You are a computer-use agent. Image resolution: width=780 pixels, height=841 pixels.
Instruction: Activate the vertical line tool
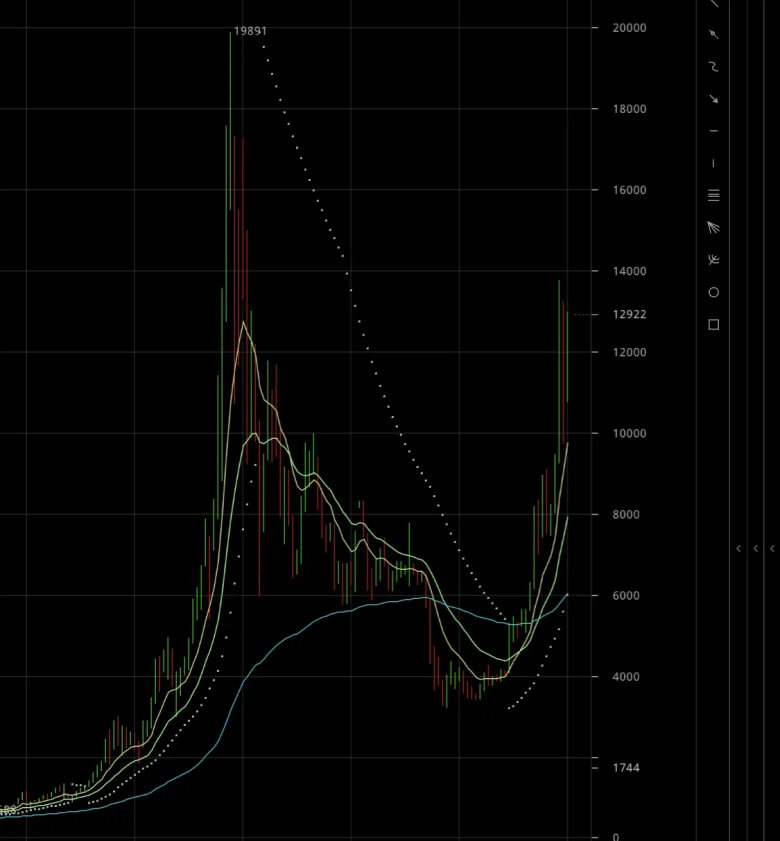[714, 163]
